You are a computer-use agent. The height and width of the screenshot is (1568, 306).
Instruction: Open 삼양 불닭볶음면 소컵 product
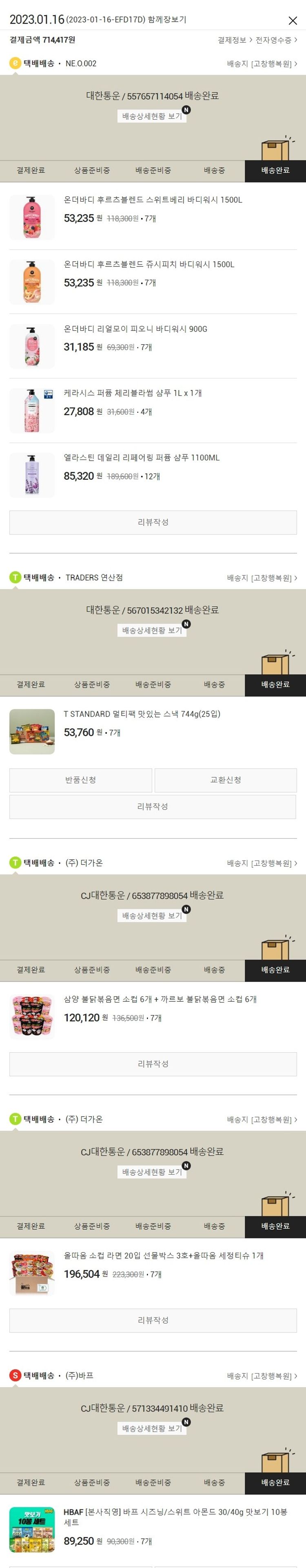coord(160,999)
